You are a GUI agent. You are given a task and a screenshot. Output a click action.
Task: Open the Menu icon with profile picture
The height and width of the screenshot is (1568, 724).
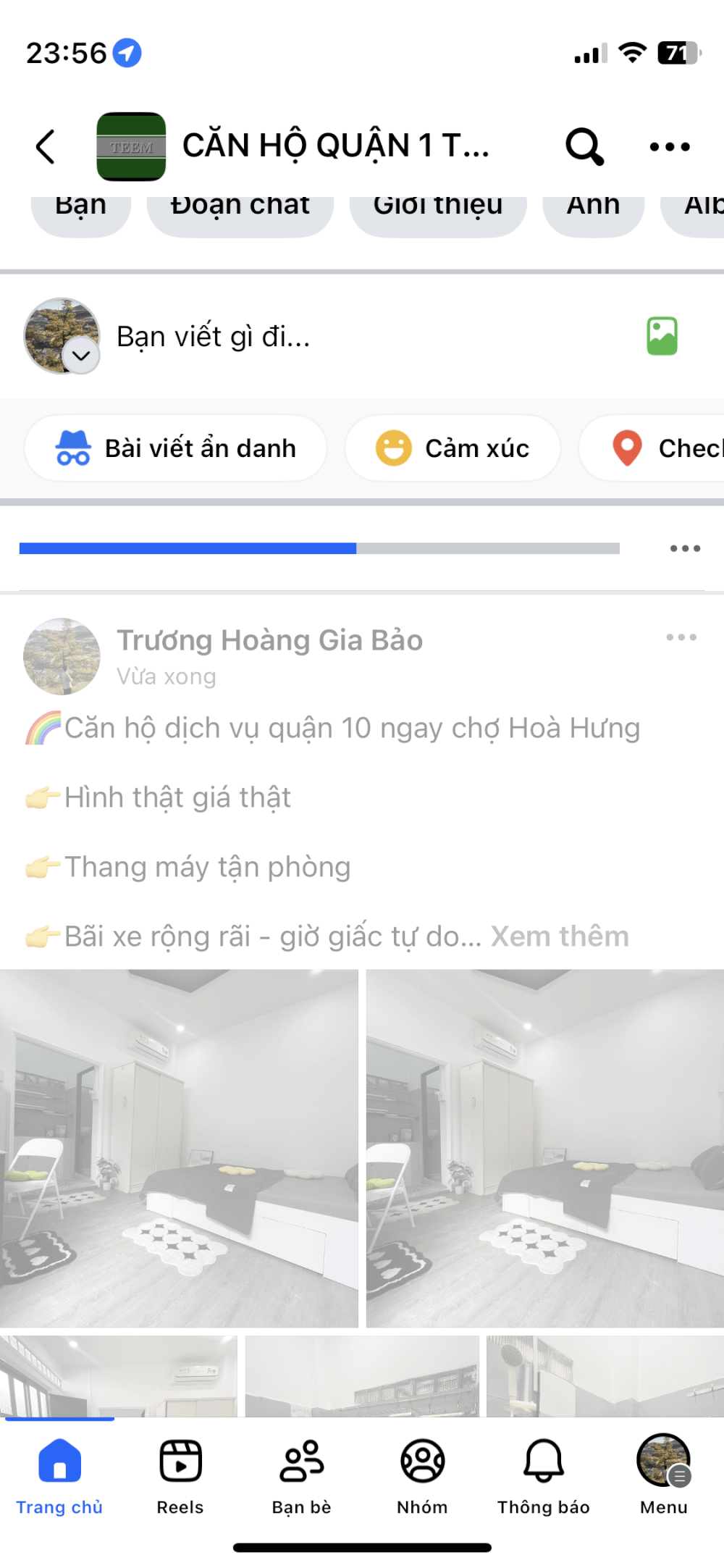click(x=662, y=1461)
